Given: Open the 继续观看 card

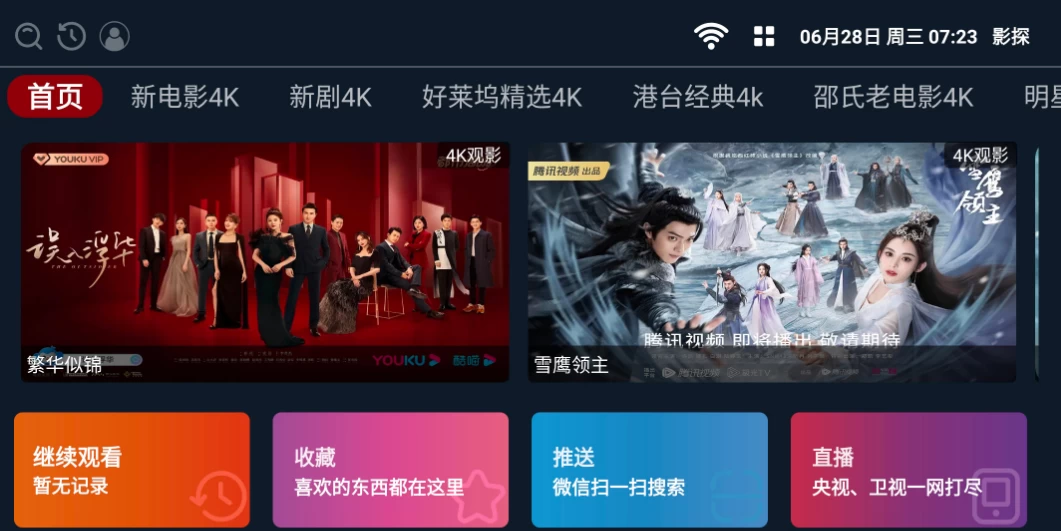Looking at the screenshot, I should pyautogui.click(x=132, y=470).
